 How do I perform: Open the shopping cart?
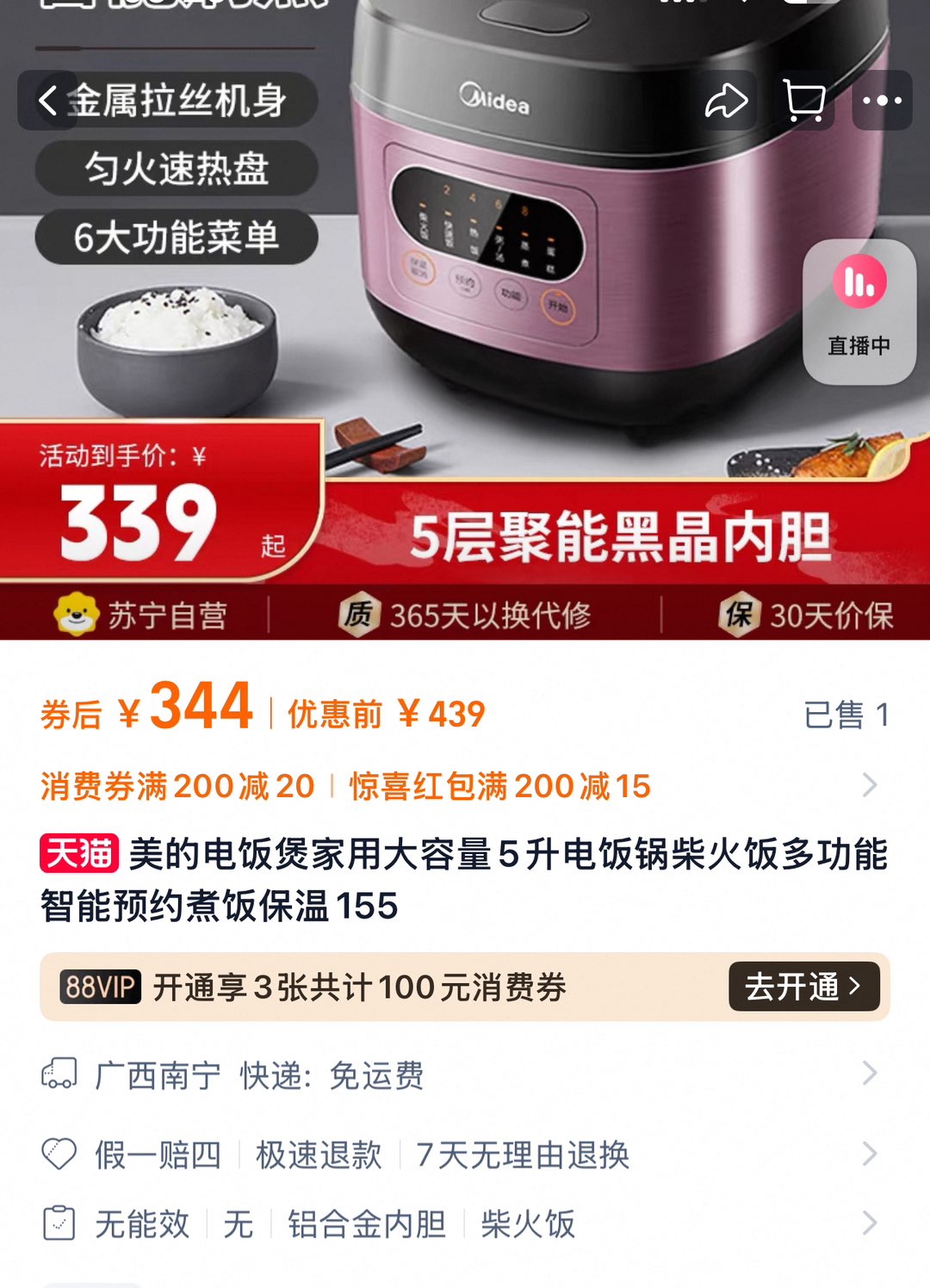point(804,101)
